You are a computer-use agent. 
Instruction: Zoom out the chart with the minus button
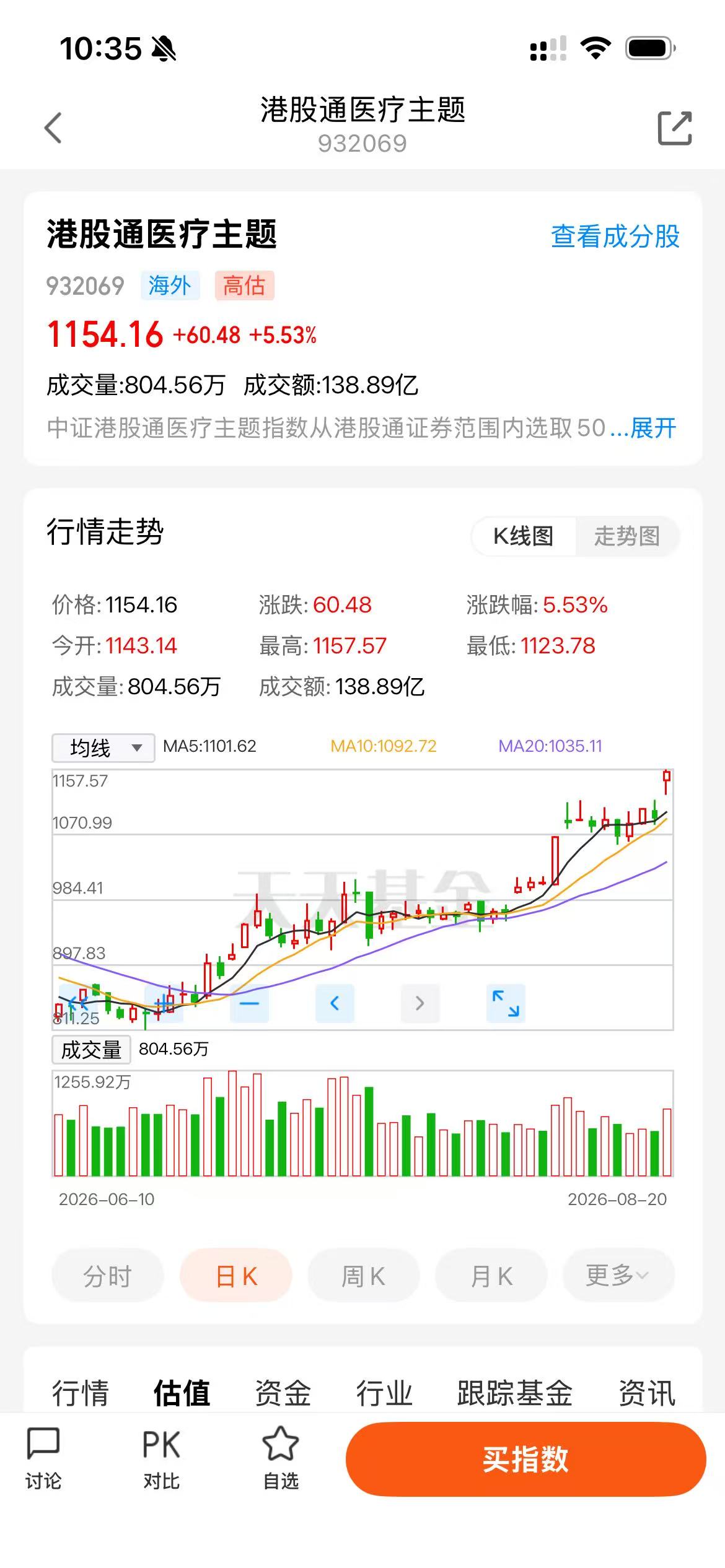point(249,1003)
